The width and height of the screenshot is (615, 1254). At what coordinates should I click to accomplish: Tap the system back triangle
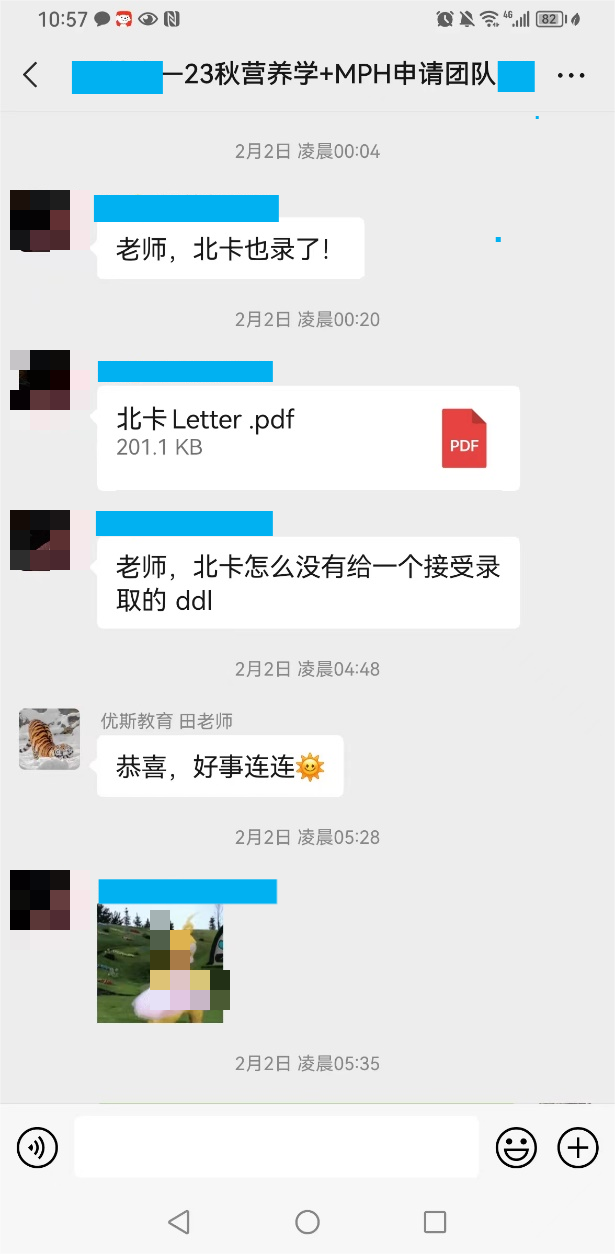click(x=179, y=1221)
